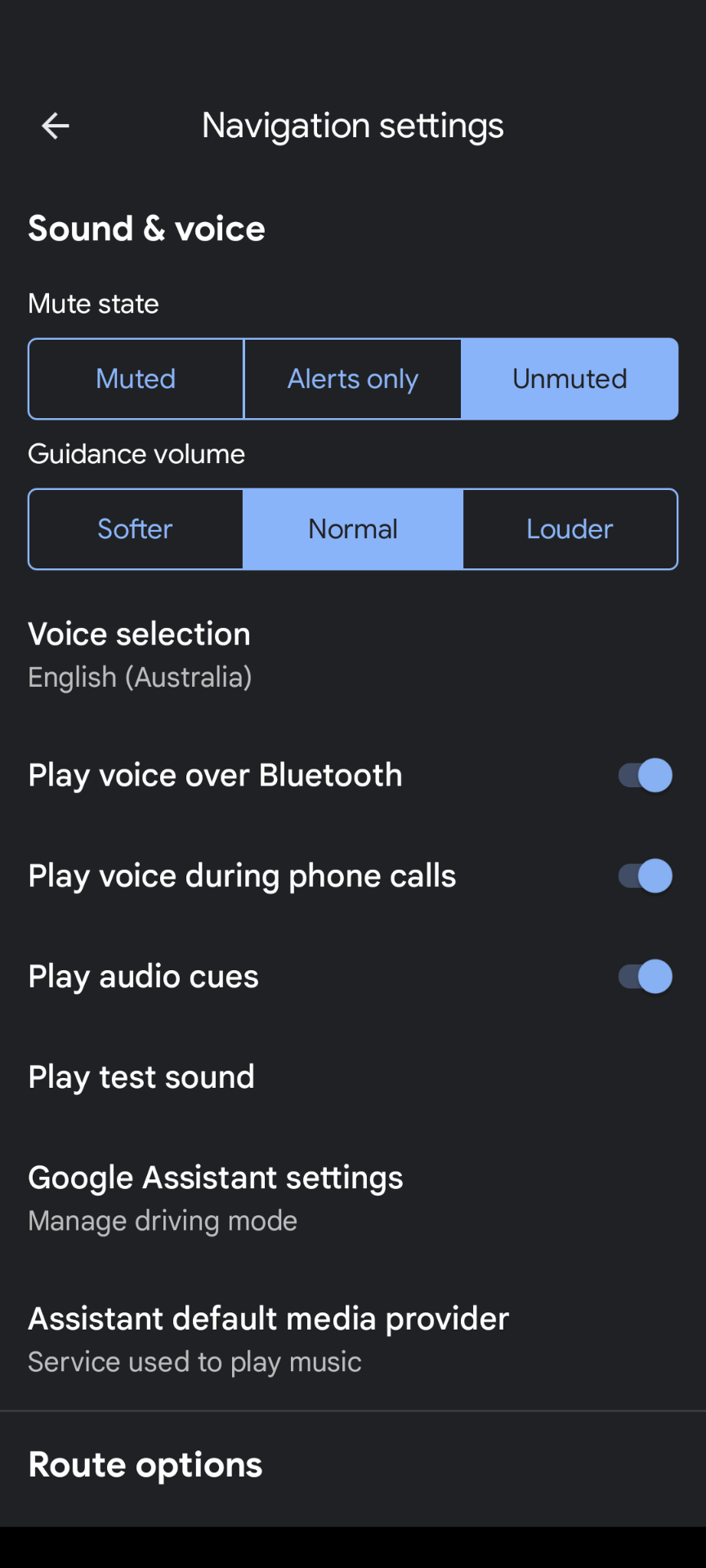706x1568 pixels.
Task: Open Google Assistant settings
Action: tap(216, 1197)
